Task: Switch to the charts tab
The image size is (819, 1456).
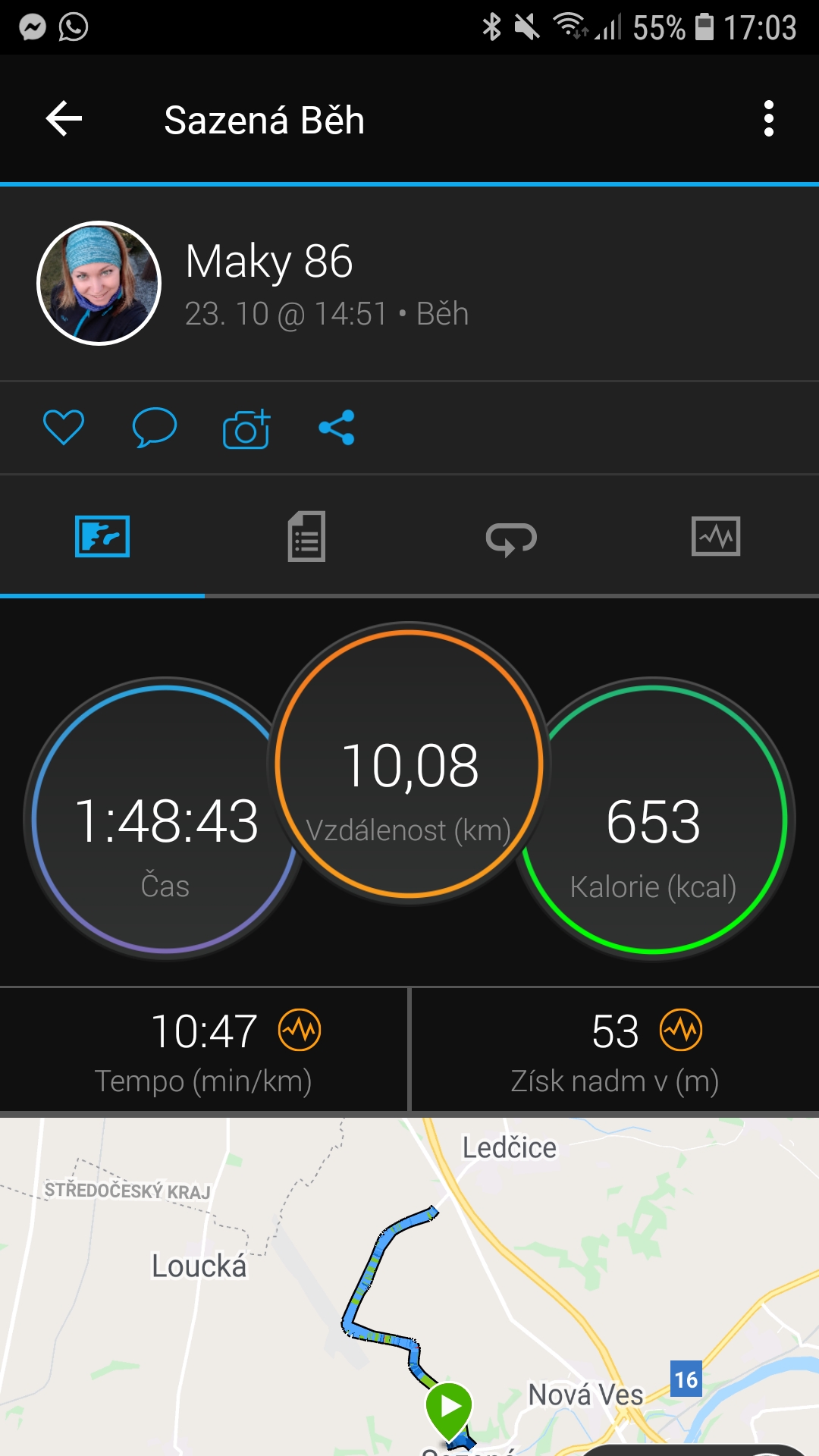Action: click(716, 537)
